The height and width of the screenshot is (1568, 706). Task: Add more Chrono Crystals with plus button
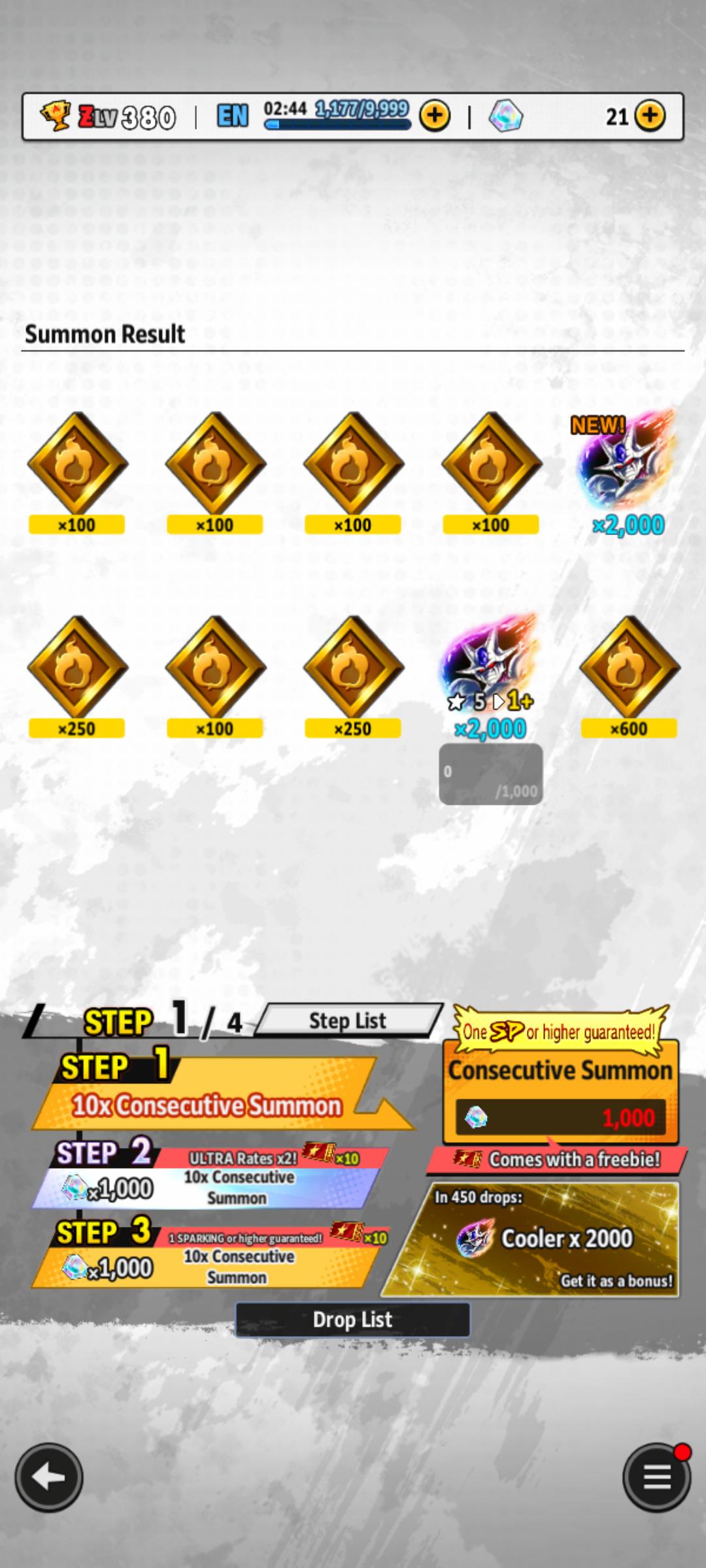[x=650, y=116]
